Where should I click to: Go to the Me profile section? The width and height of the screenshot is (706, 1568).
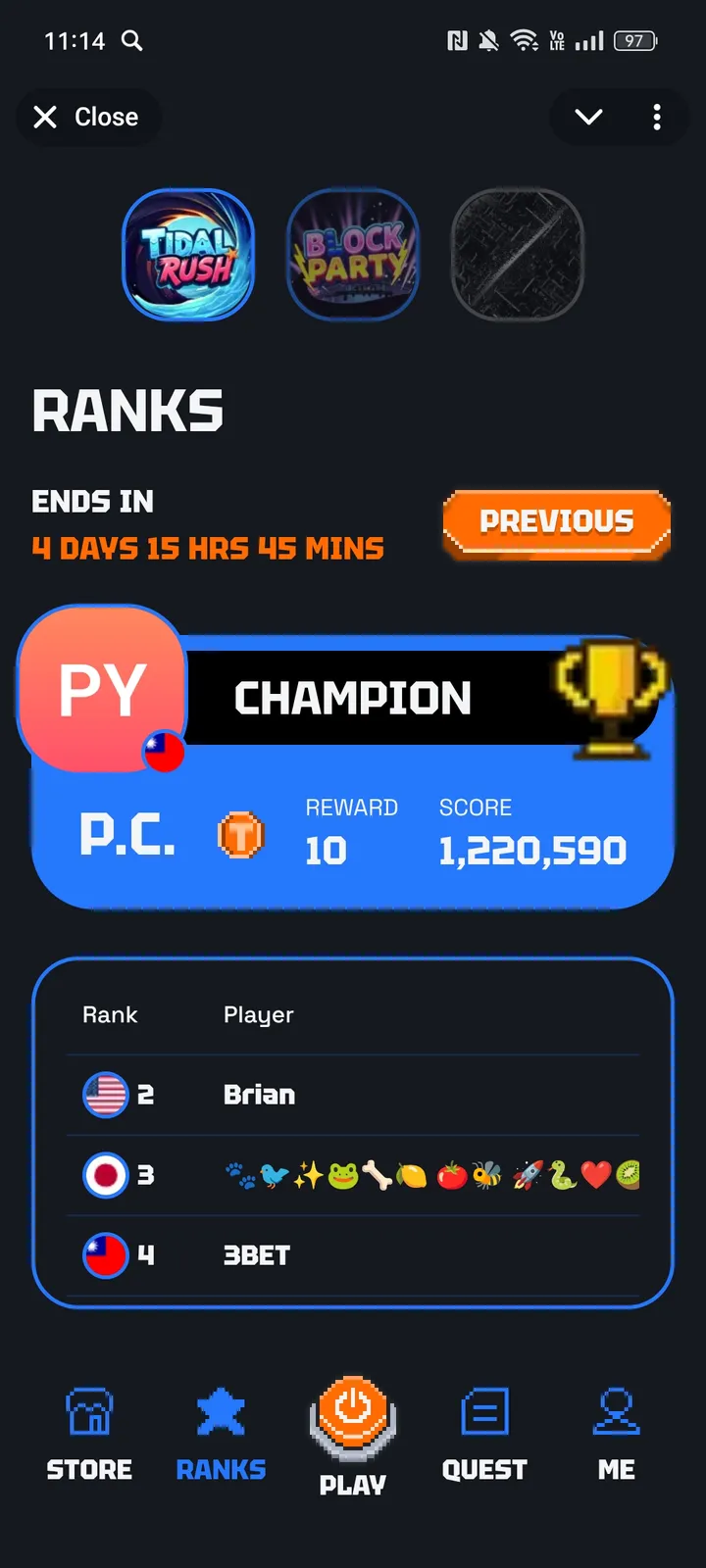coord(616,1436)
